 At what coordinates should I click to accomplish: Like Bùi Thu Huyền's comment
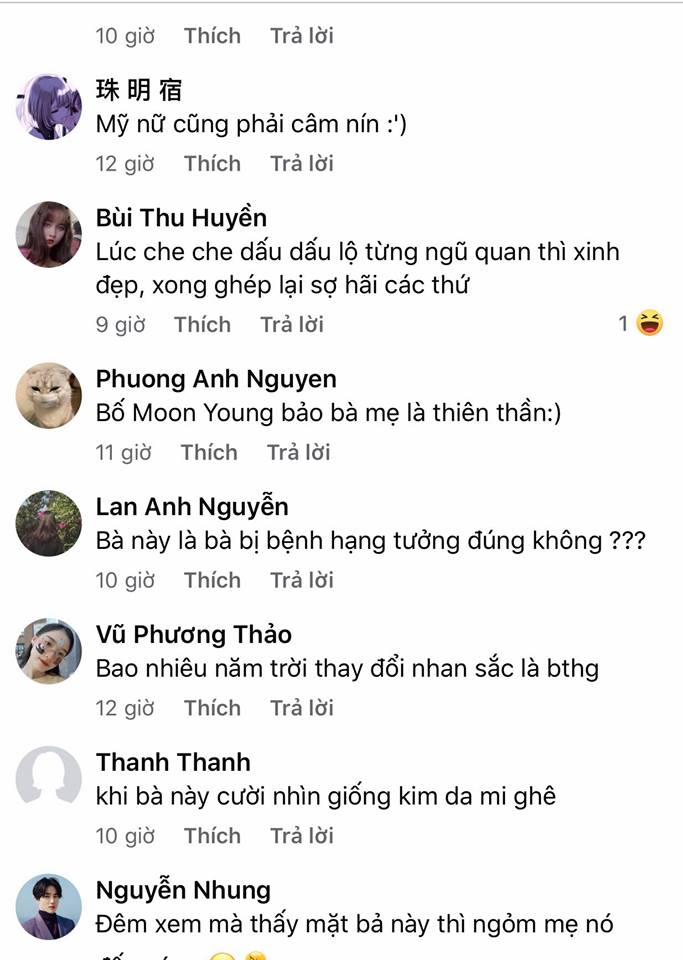[202, 324]
